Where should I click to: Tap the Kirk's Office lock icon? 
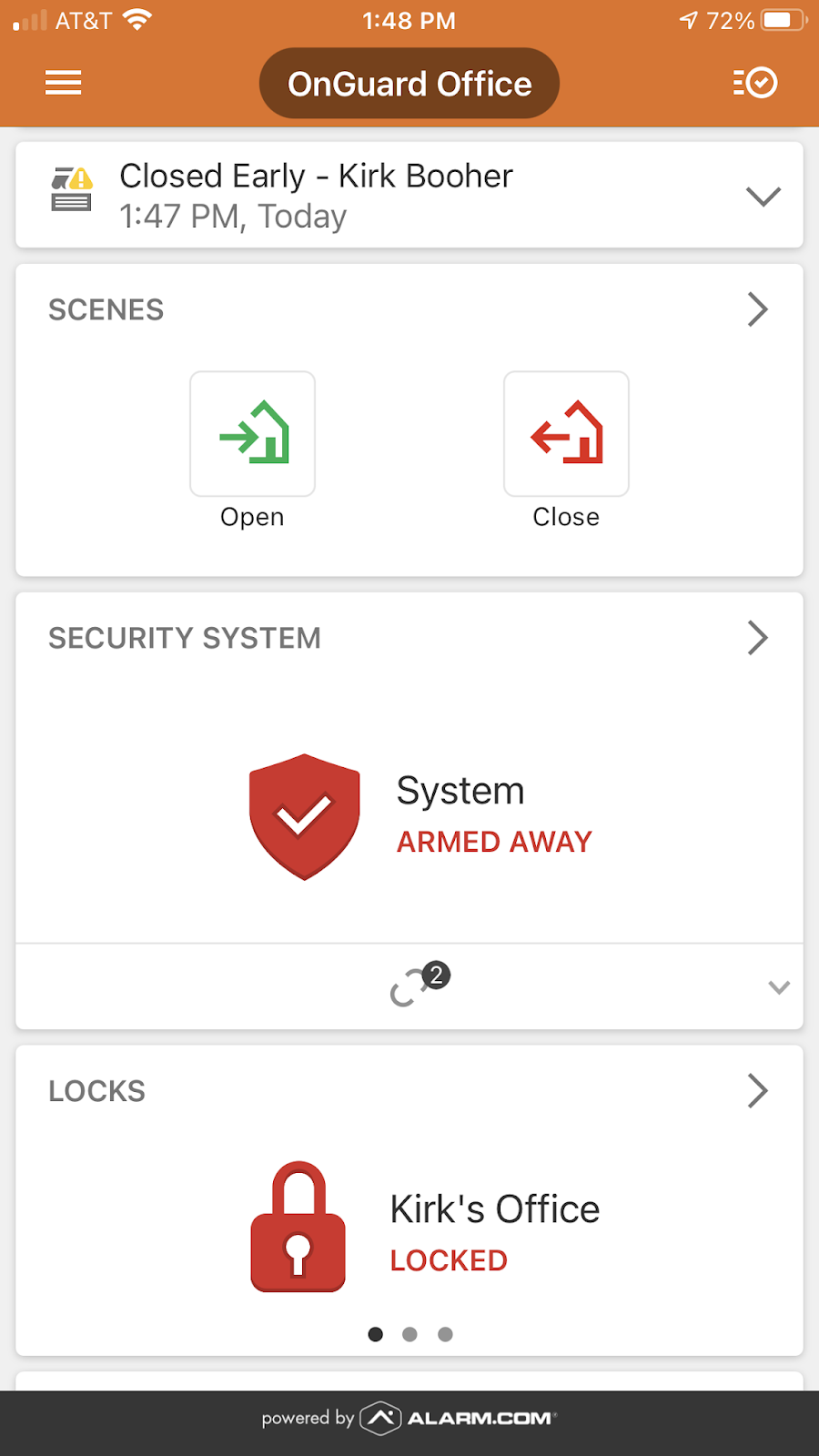pos(298,1227)
